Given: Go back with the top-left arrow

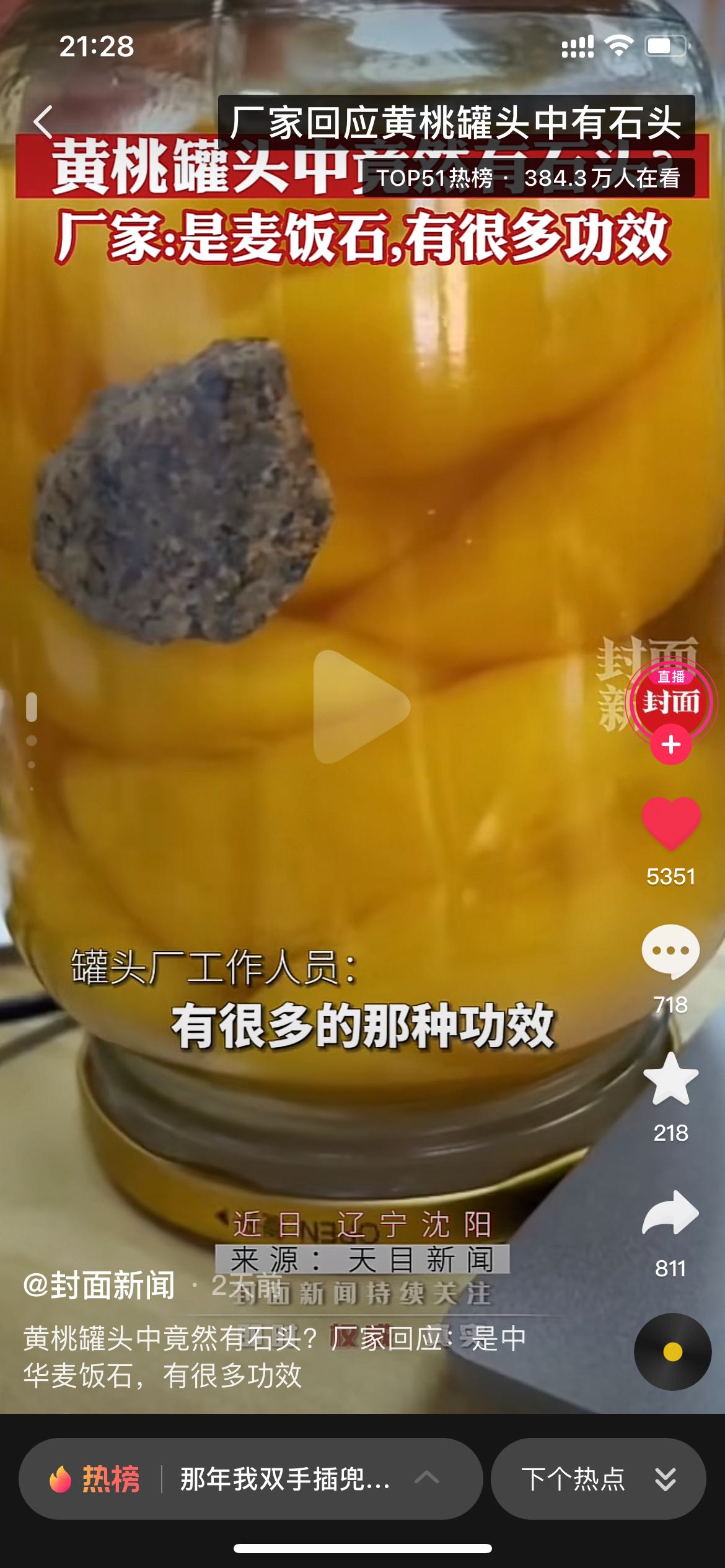Looking at the screenshot, I should pyautogui.click(x=44, y=121).
